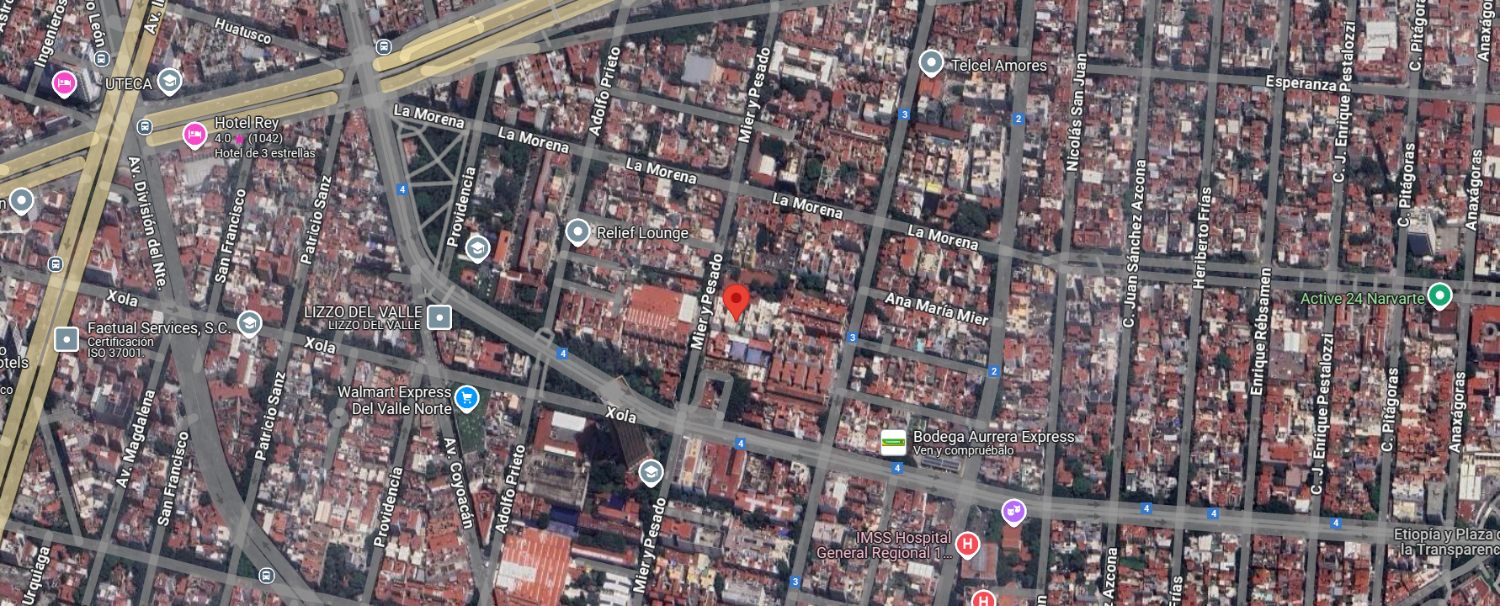Tap the Telcel Amores location pin
The height and width of the screenshot is (606, 1500).
tap(932, 64)
